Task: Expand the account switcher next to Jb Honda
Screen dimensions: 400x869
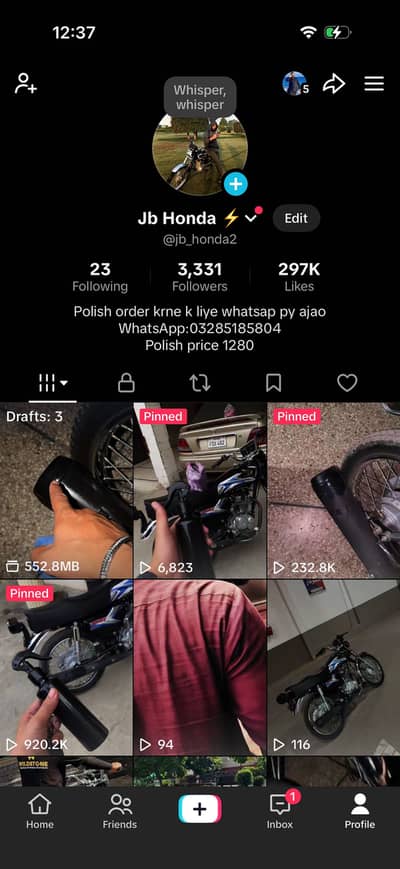Action: click(252, 218)
